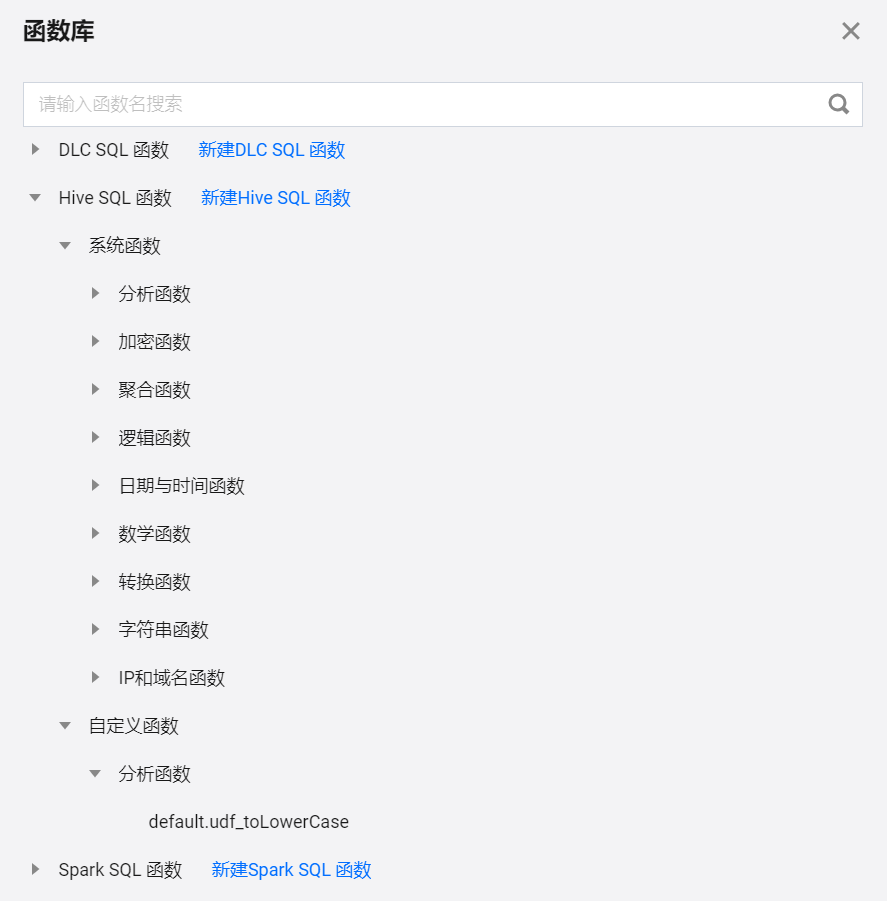Expand 加密函数 category
Image resolution: width=887 pixels, height=901 pixels.
[x=96, y=342]
